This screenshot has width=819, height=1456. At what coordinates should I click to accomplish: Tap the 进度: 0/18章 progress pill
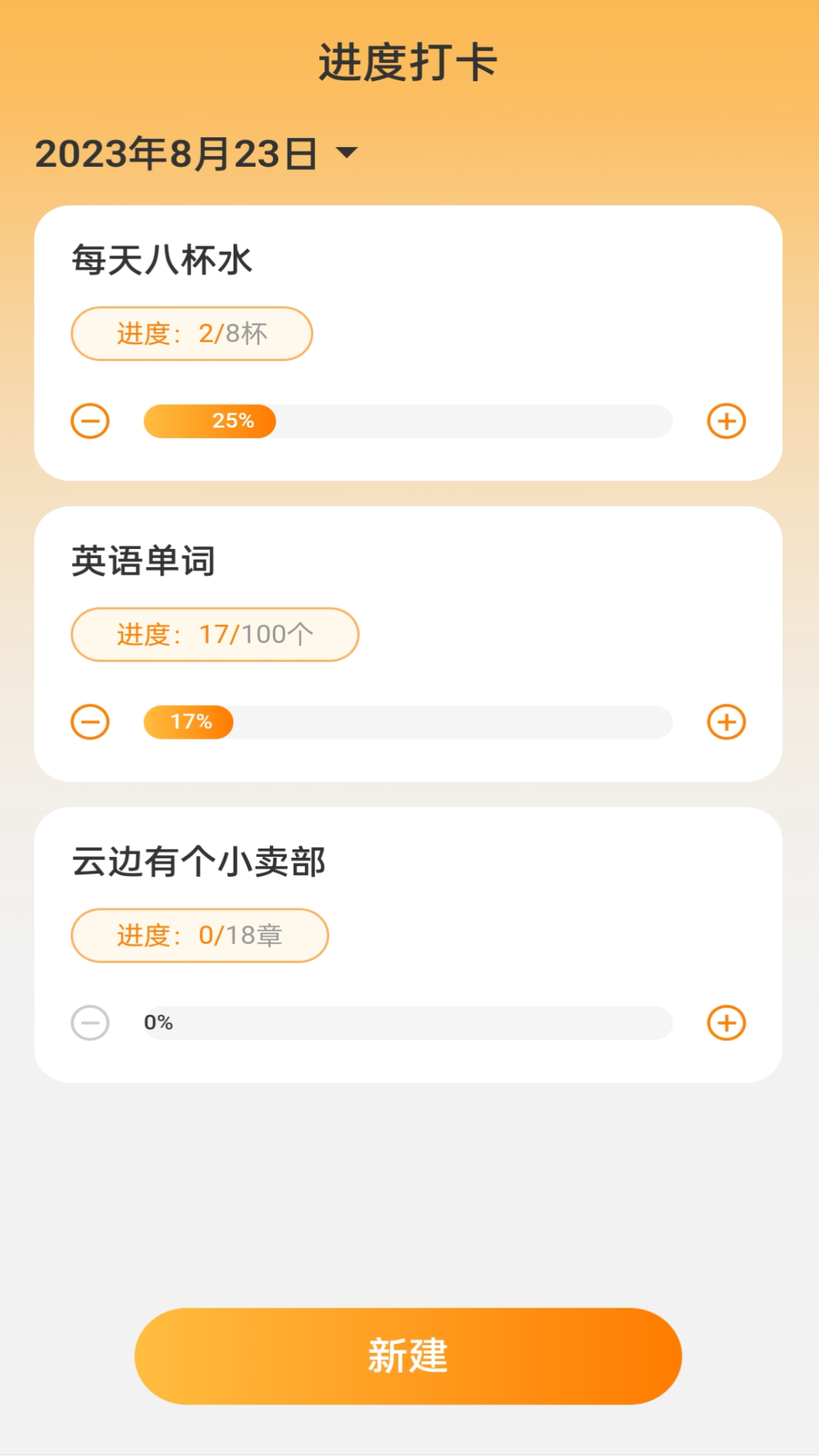[x=199, y=935]
